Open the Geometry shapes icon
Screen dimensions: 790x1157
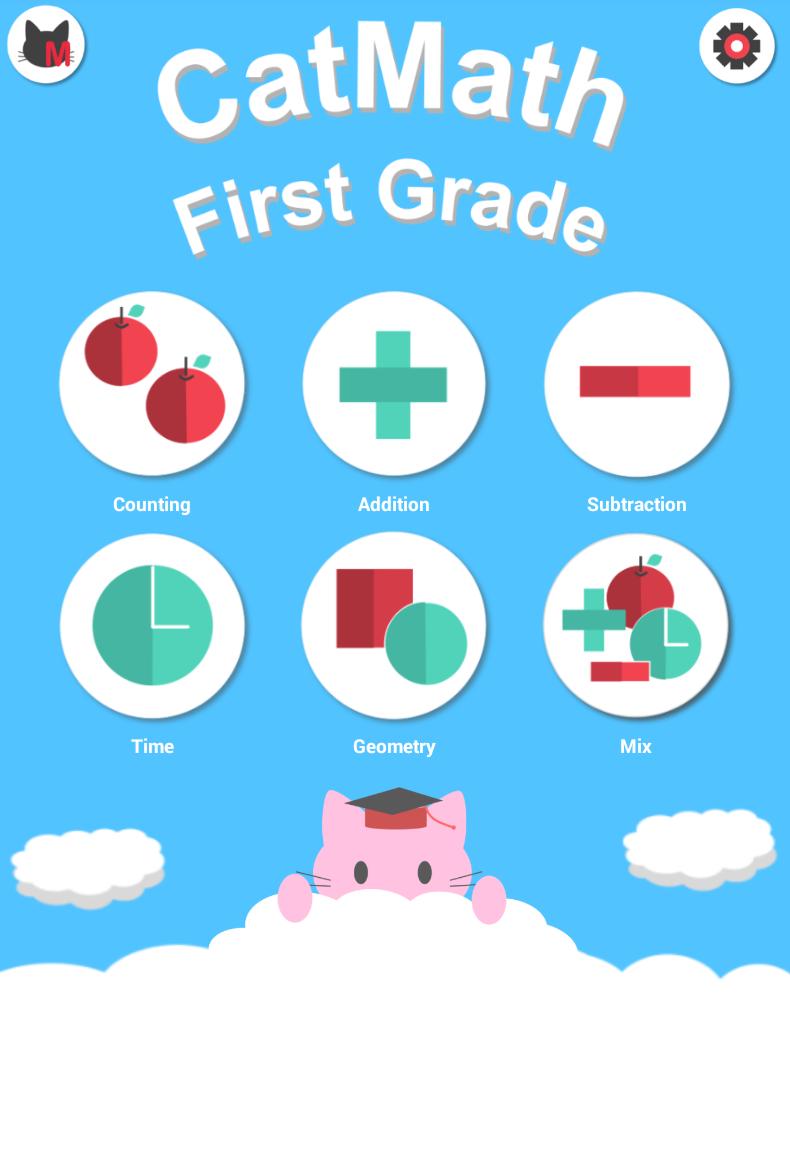[394, 626]
